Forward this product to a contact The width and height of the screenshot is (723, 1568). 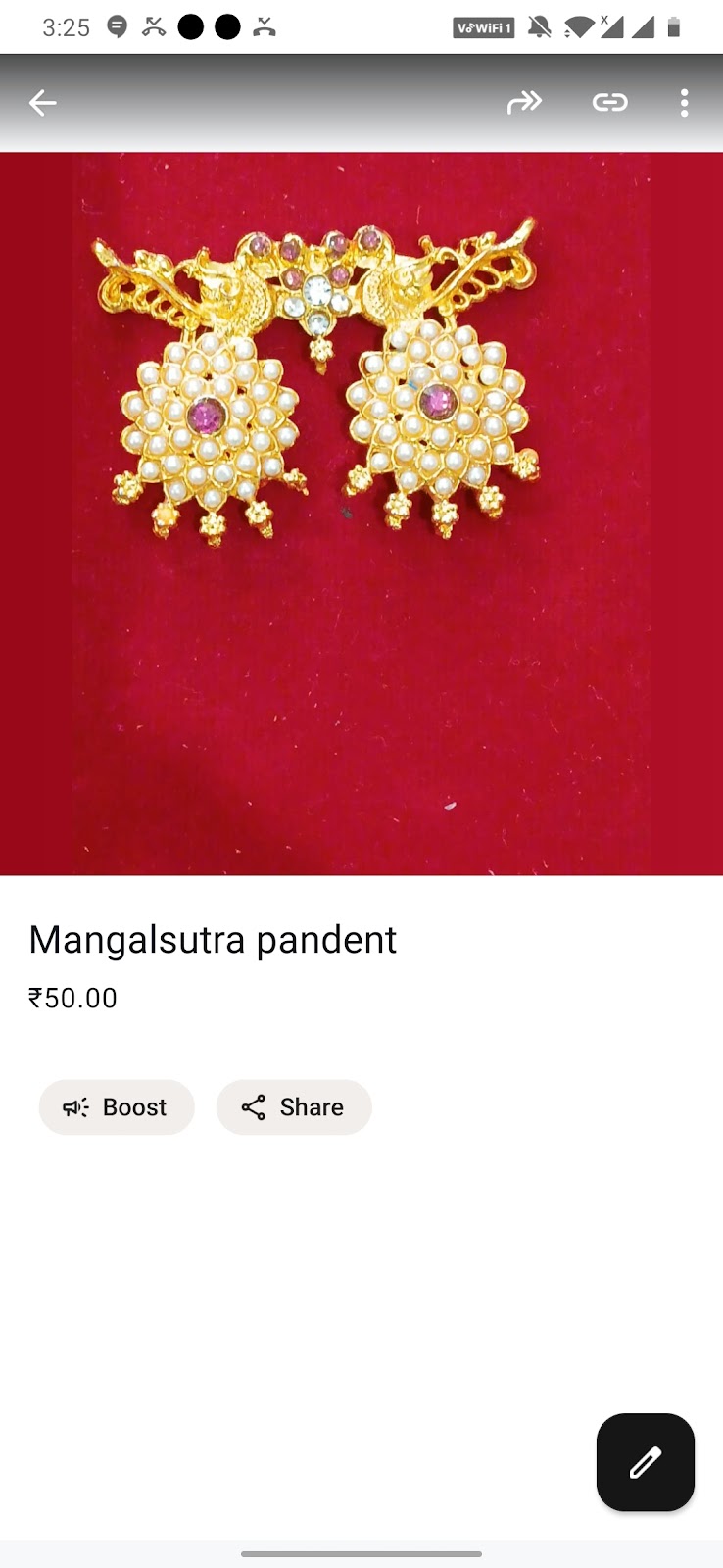[524, 102]
